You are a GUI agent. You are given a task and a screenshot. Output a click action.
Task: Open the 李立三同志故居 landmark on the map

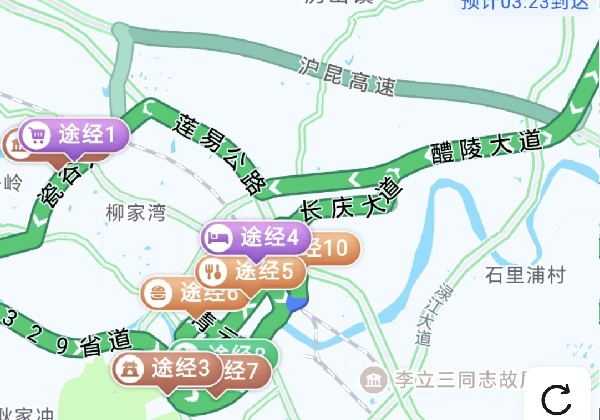(440, 380)
